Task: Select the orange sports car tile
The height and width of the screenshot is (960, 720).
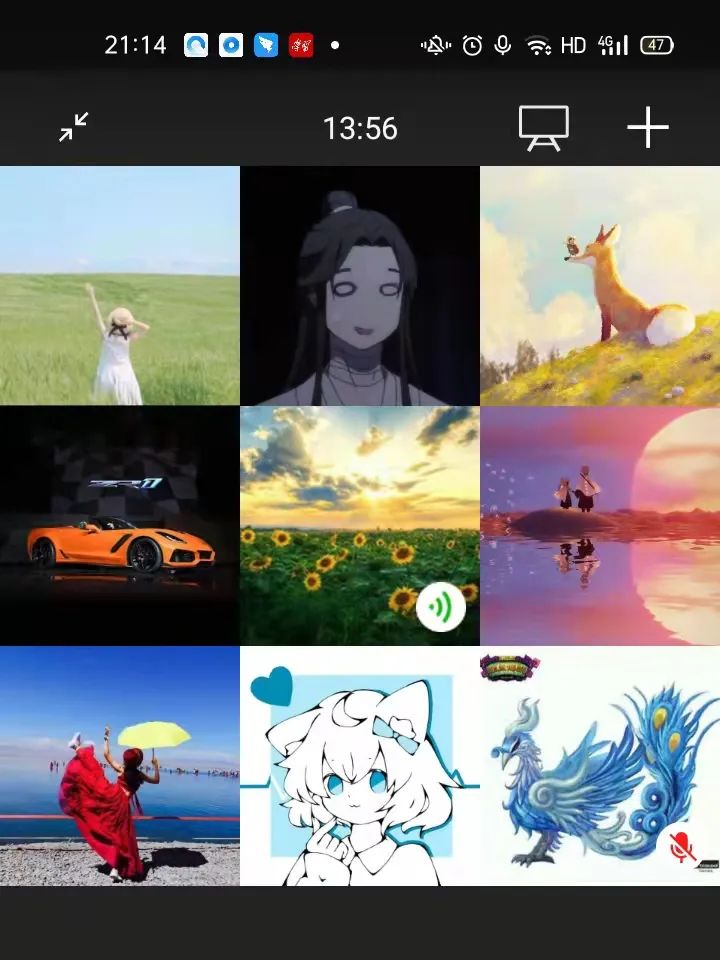Action: 120,526
